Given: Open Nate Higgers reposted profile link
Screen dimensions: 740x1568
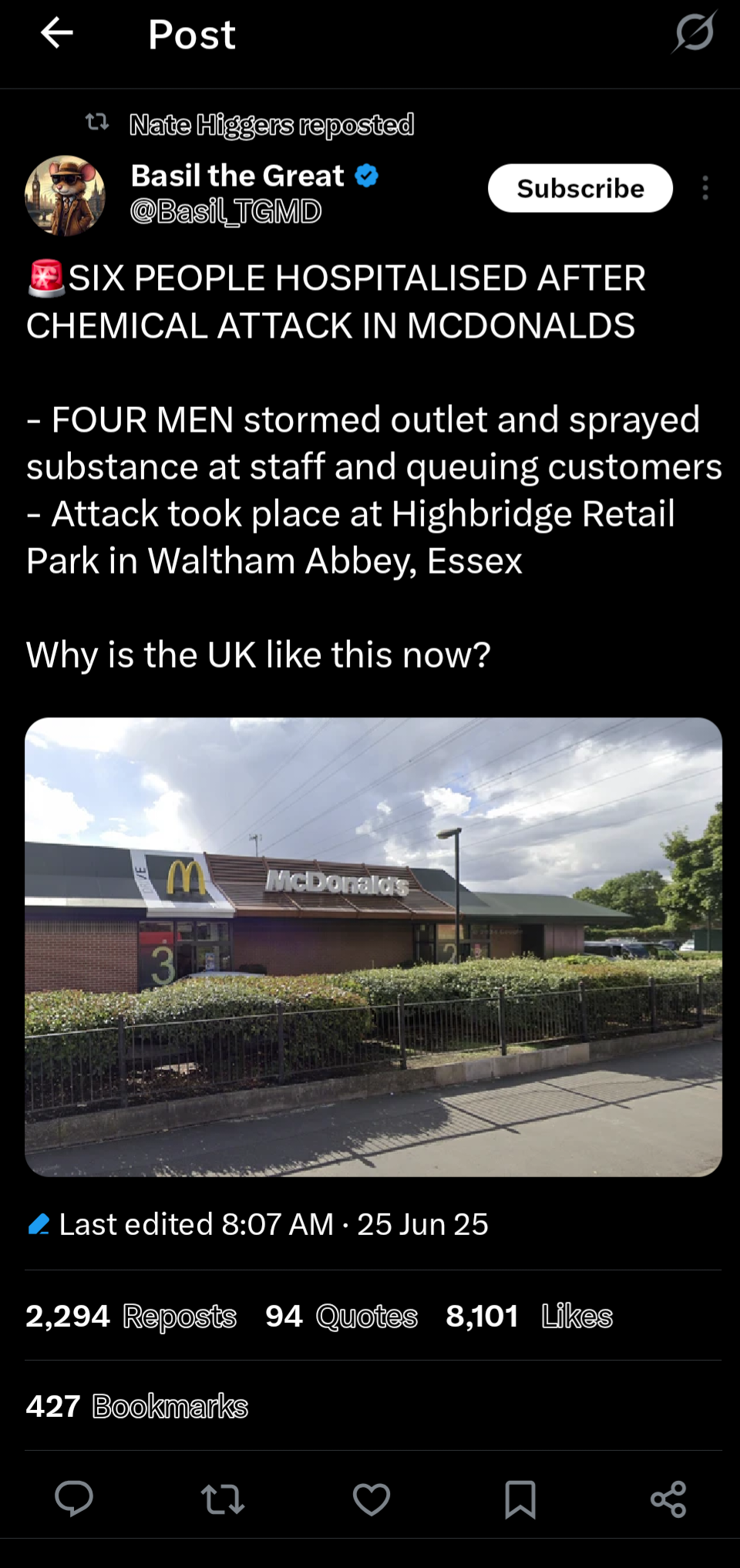Looking at the screenshot, I should tap(271, 124).
